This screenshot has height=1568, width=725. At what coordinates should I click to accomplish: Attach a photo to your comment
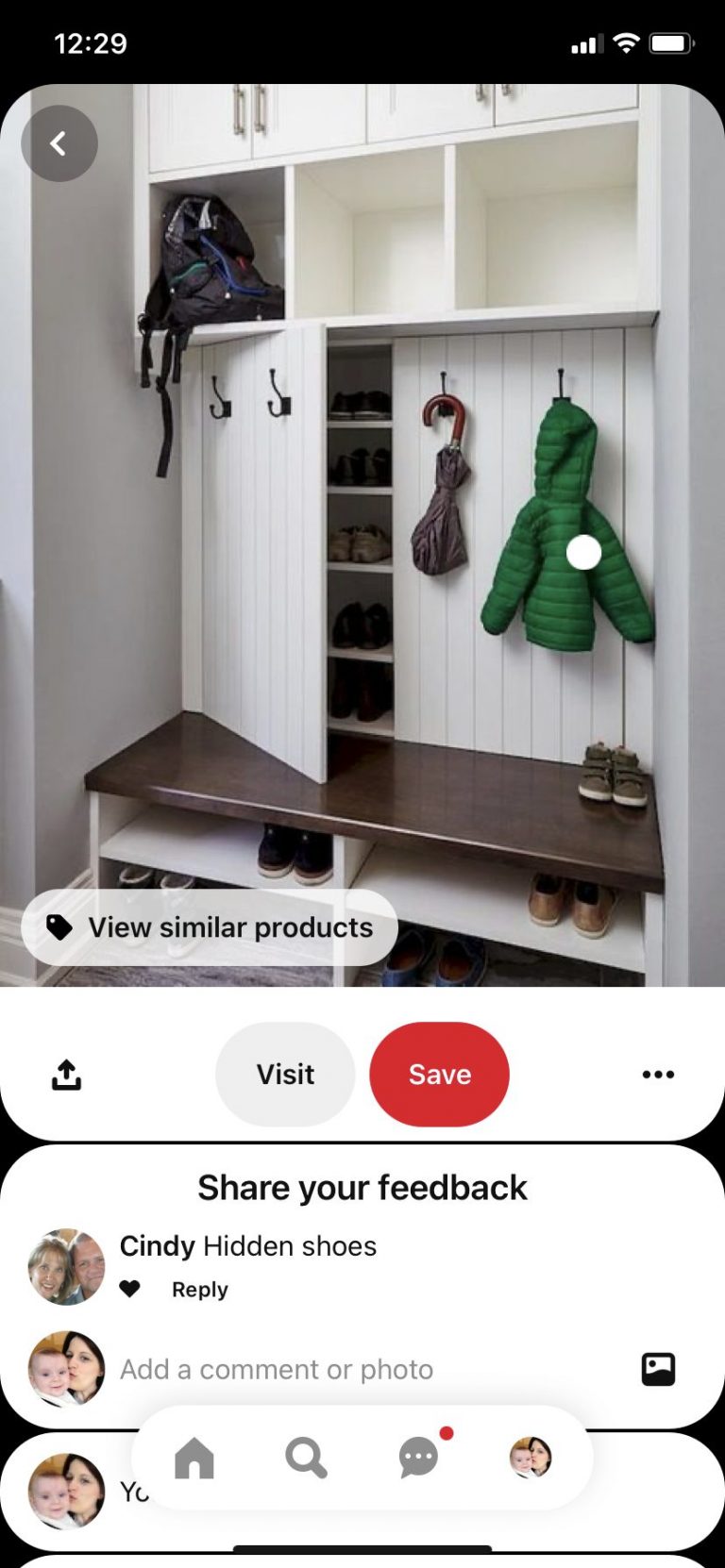click(x=658, y=1369)
